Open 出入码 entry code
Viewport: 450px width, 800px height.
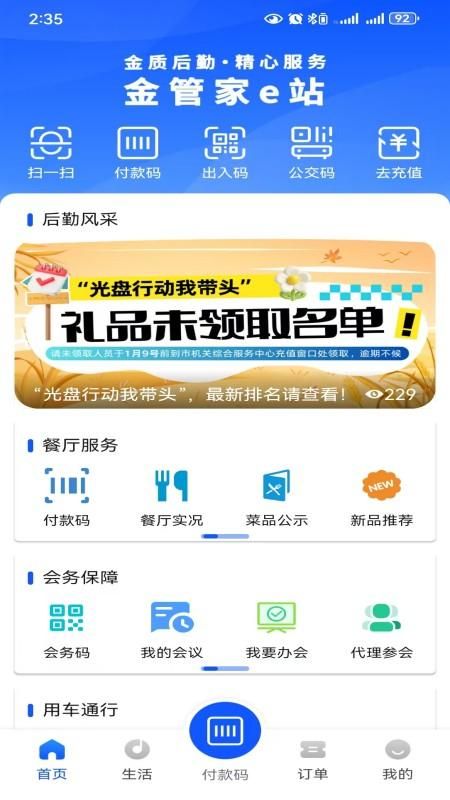(x=224, y=153)
